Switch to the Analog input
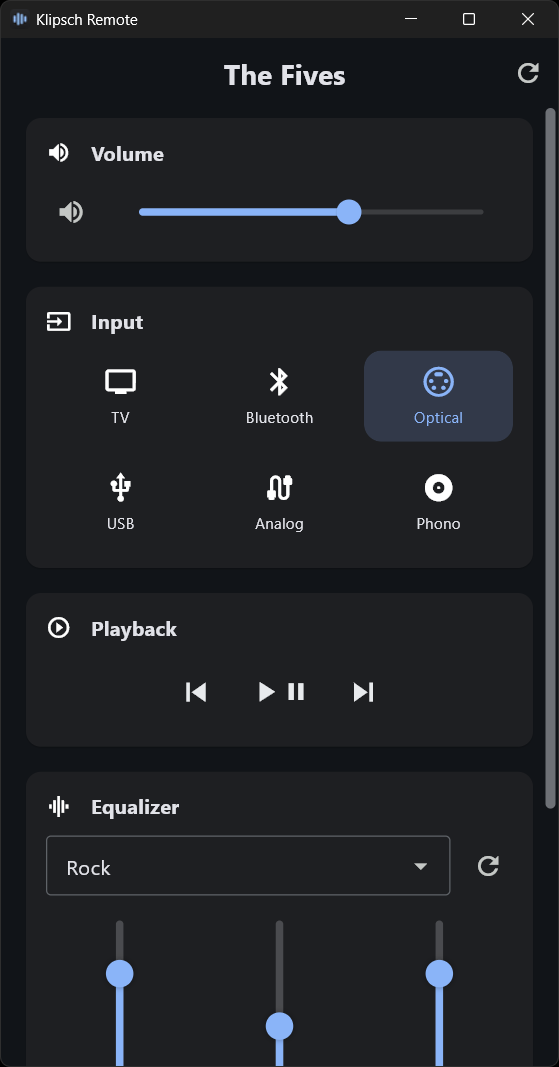The image size is (559, 1067). point(279,502)
